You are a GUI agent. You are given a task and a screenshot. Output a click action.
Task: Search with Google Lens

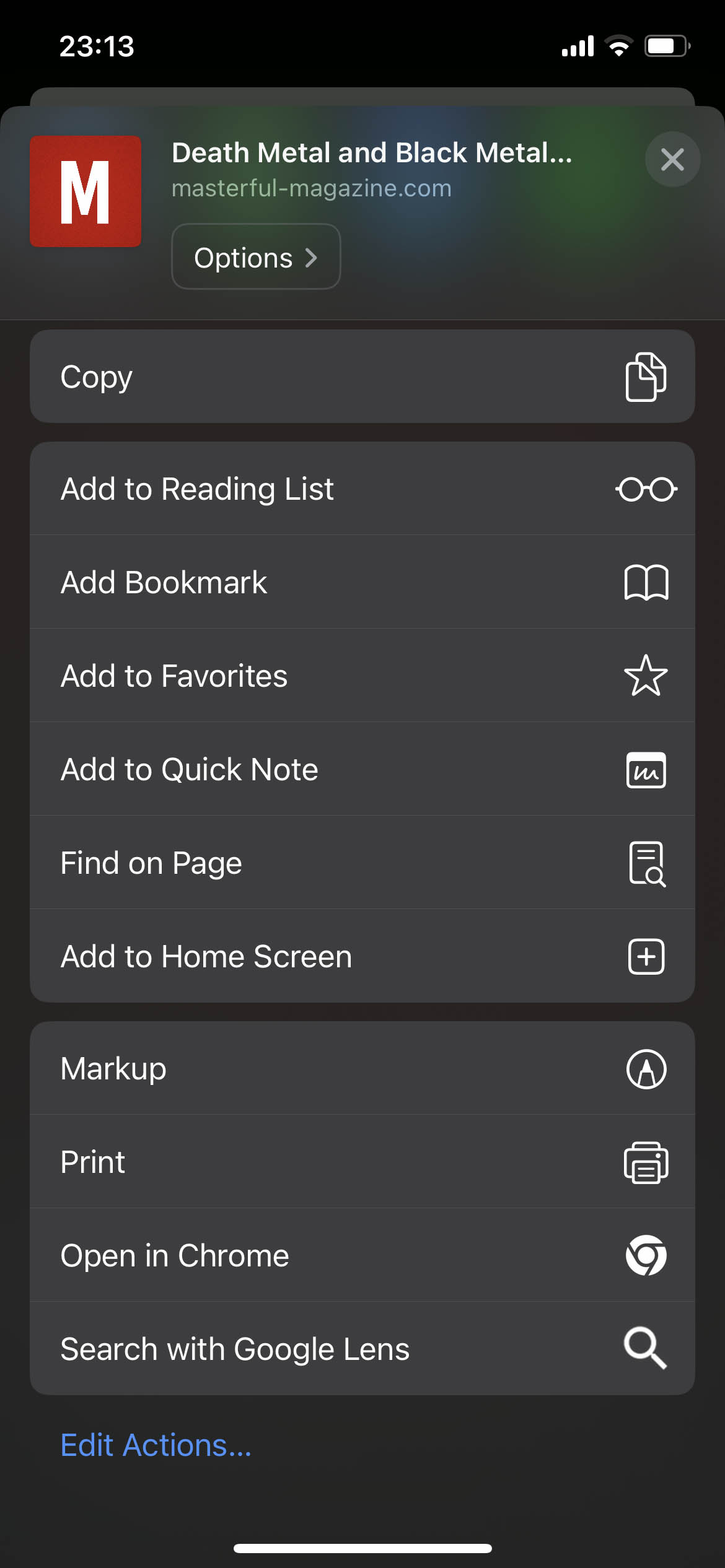tap(362, 1349)
